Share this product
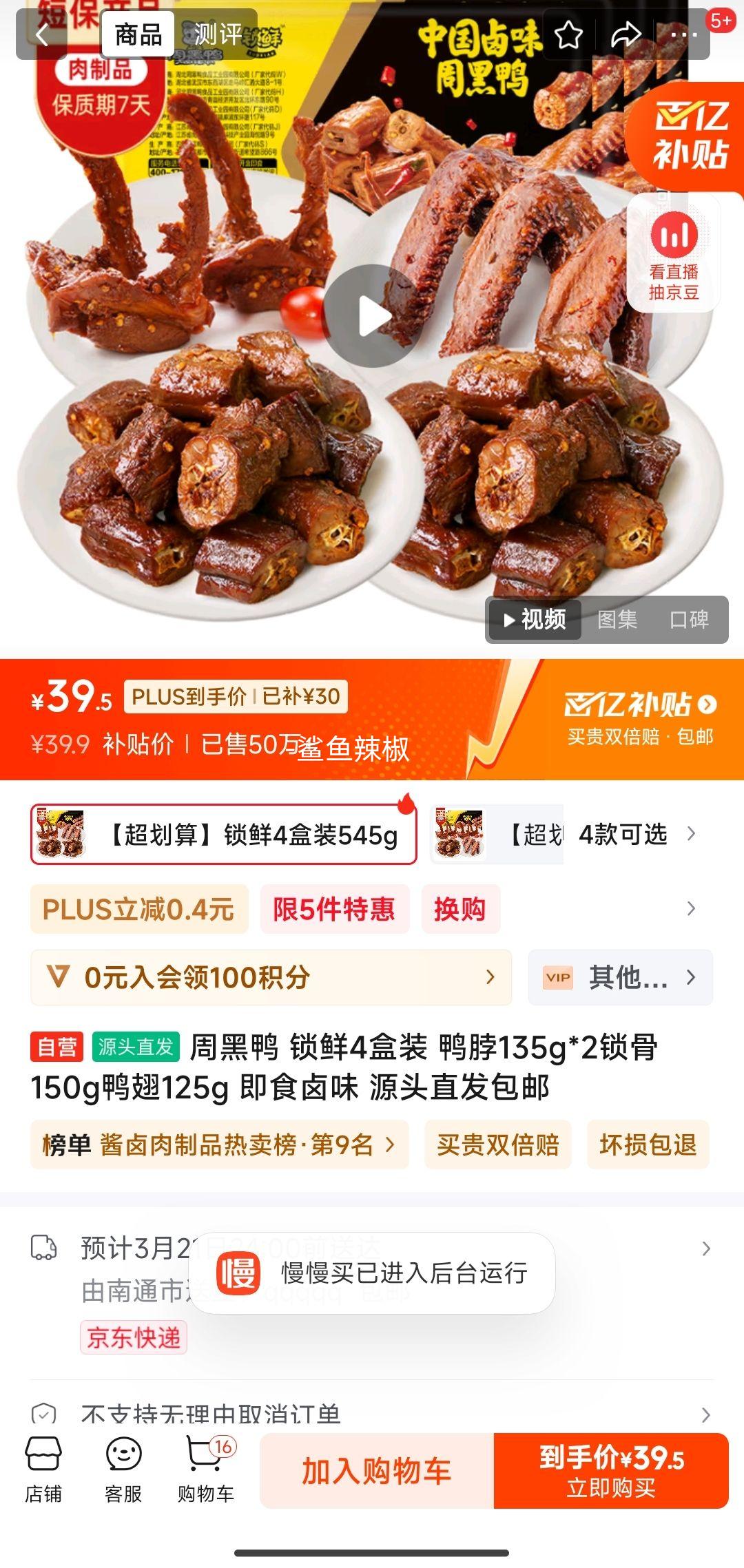 point(626,35)
